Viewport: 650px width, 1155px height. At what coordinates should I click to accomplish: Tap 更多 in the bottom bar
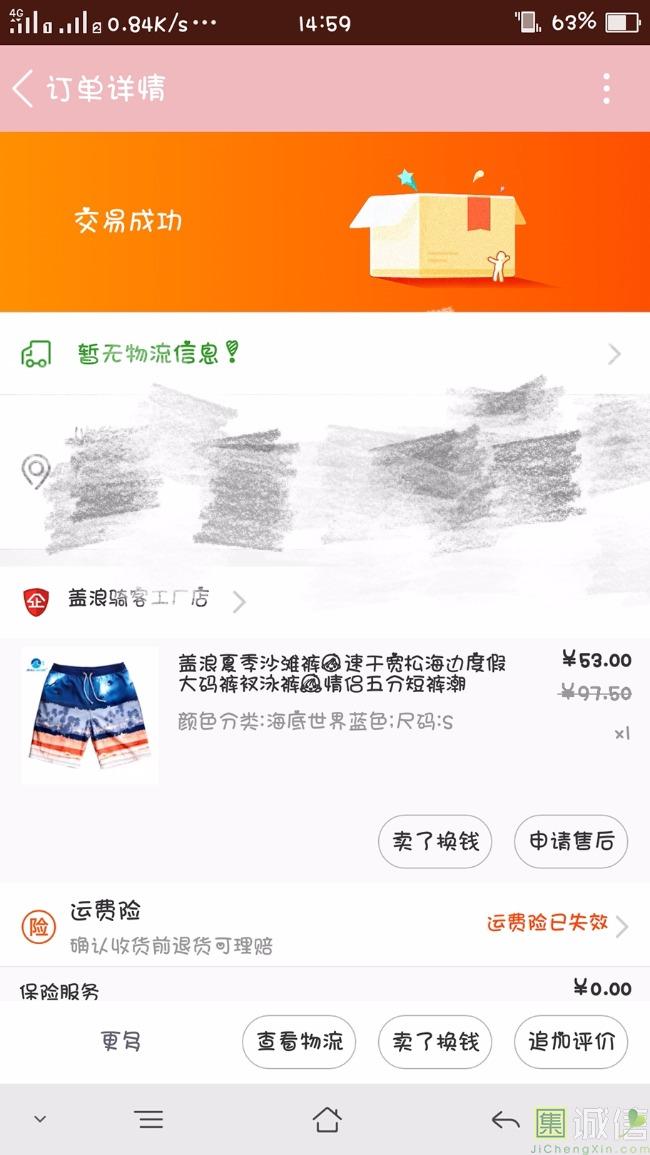(x=121, y=1041)
